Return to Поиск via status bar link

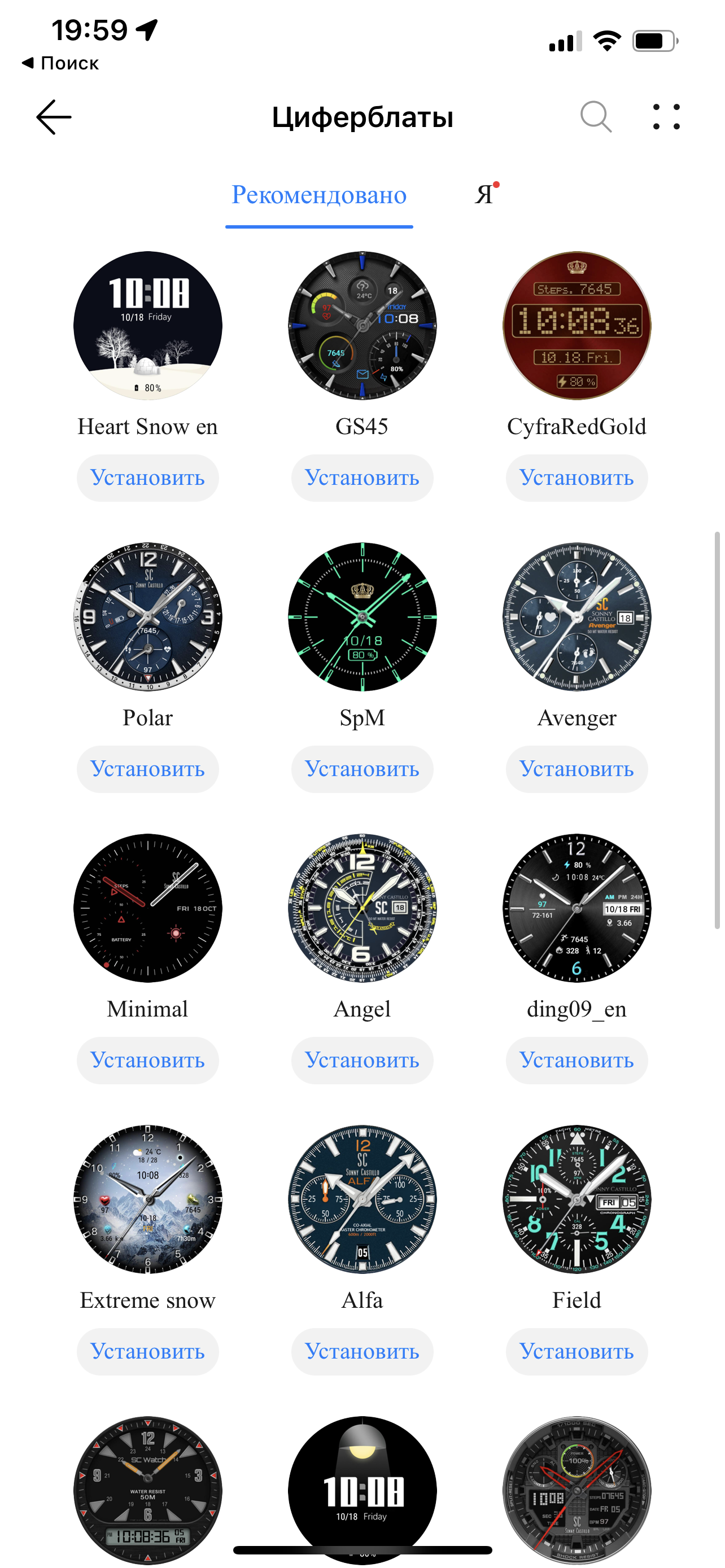pos(61,63)
